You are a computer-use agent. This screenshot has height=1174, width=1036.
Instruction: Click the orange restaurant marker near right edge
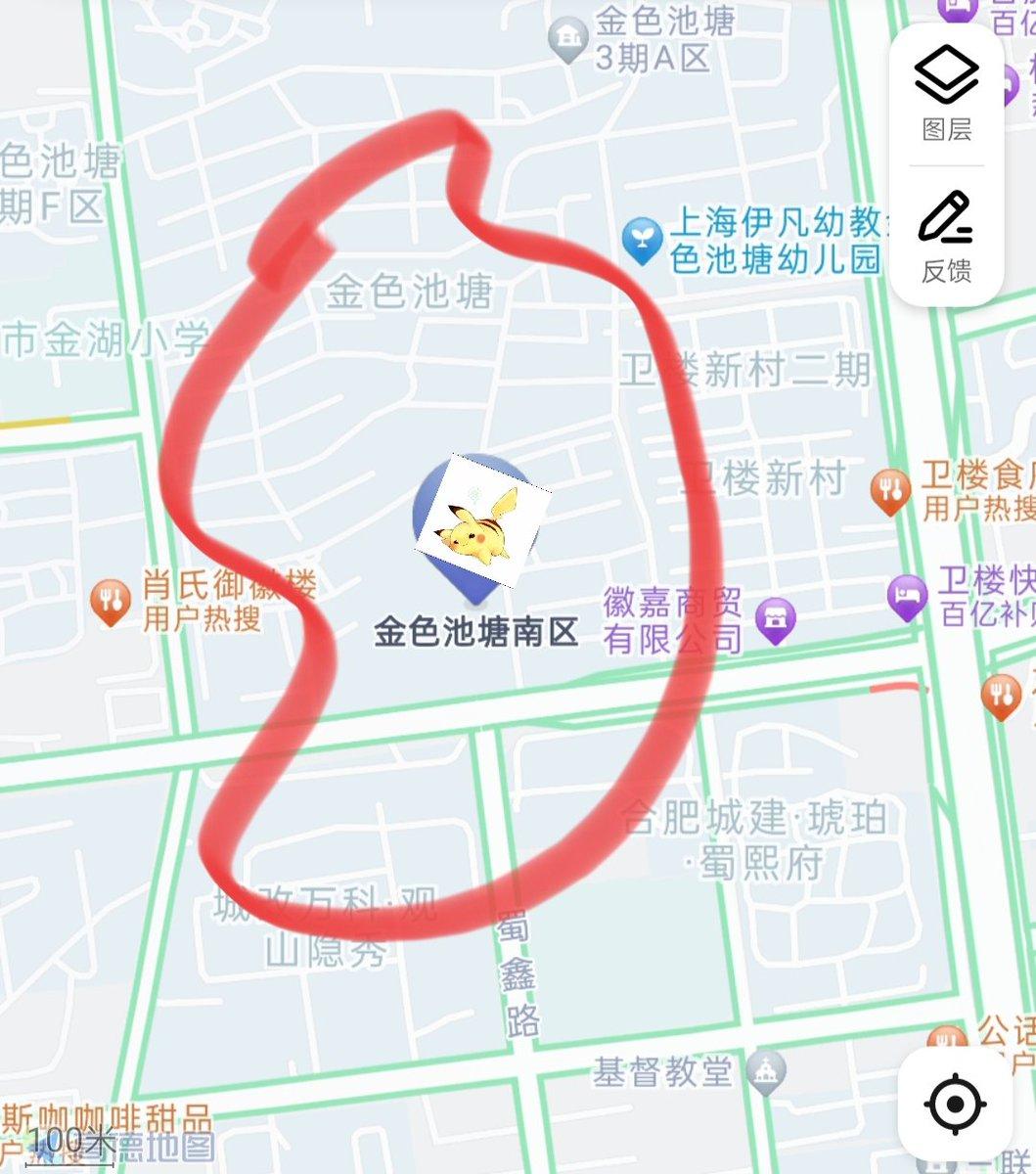[x=1001, y=690]
